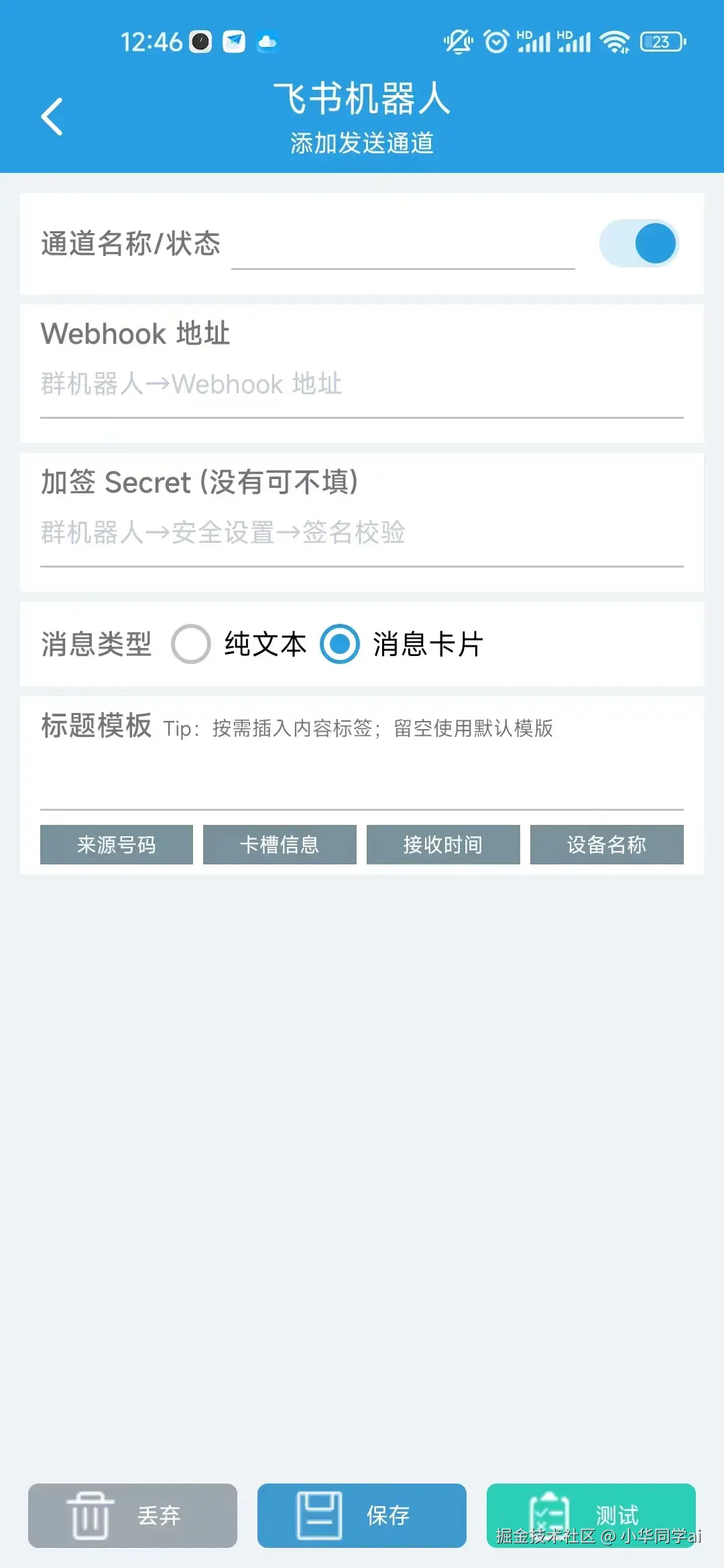Go back from the 飞书机器人 screen

(52, 117)
